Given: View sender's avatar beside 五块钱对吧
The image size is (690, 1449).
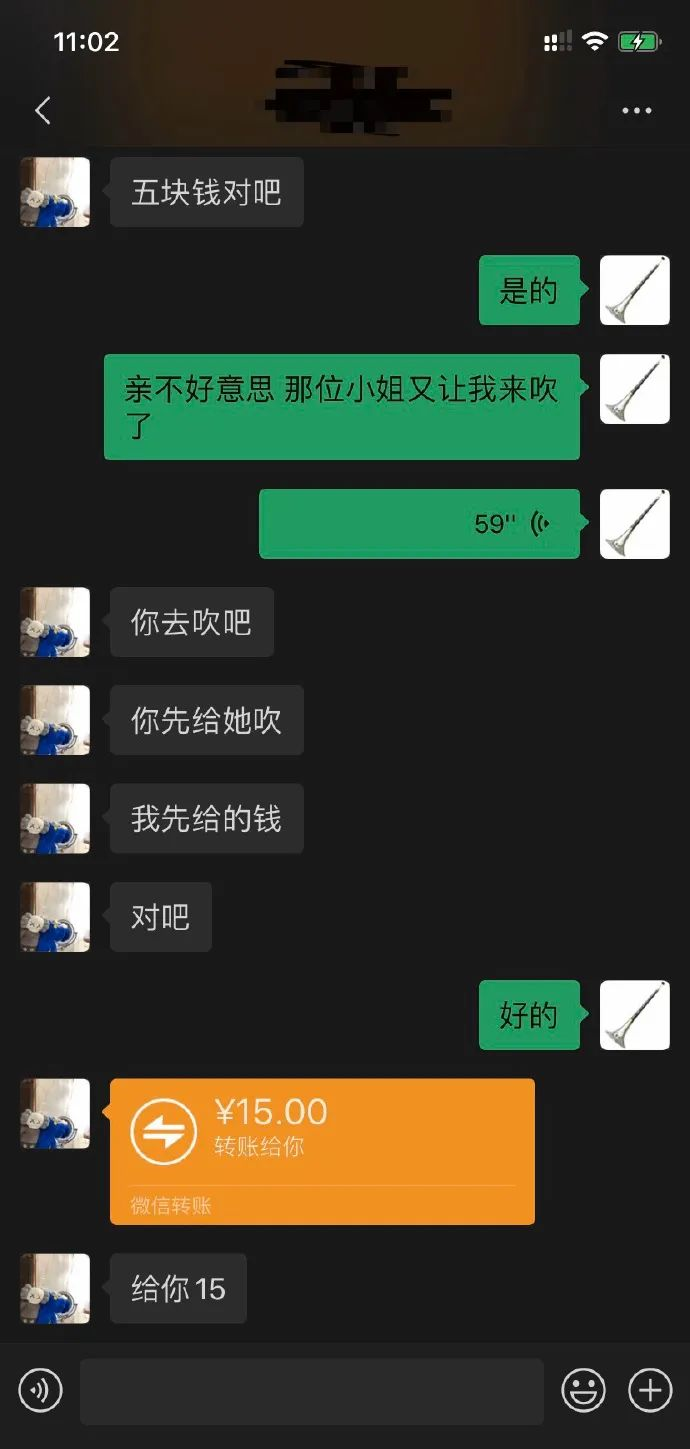Looking at the screenshot, I should pos(55,192).
